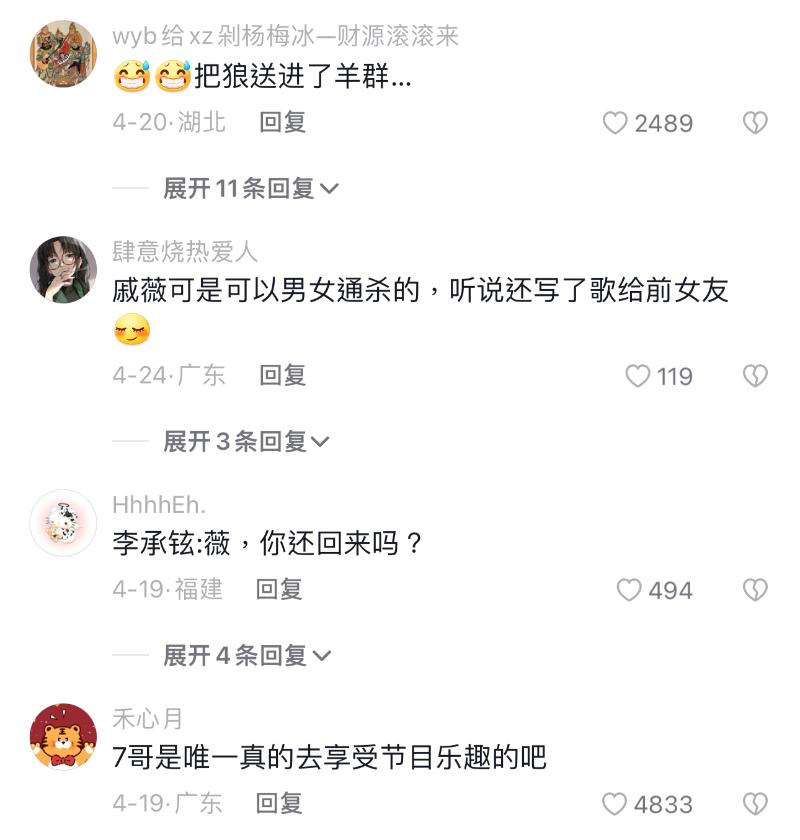Reply to the 把狼送进了羊群 comment
Image resolution: width=800 pixels, height=840 pixels.
coord(282,122)
